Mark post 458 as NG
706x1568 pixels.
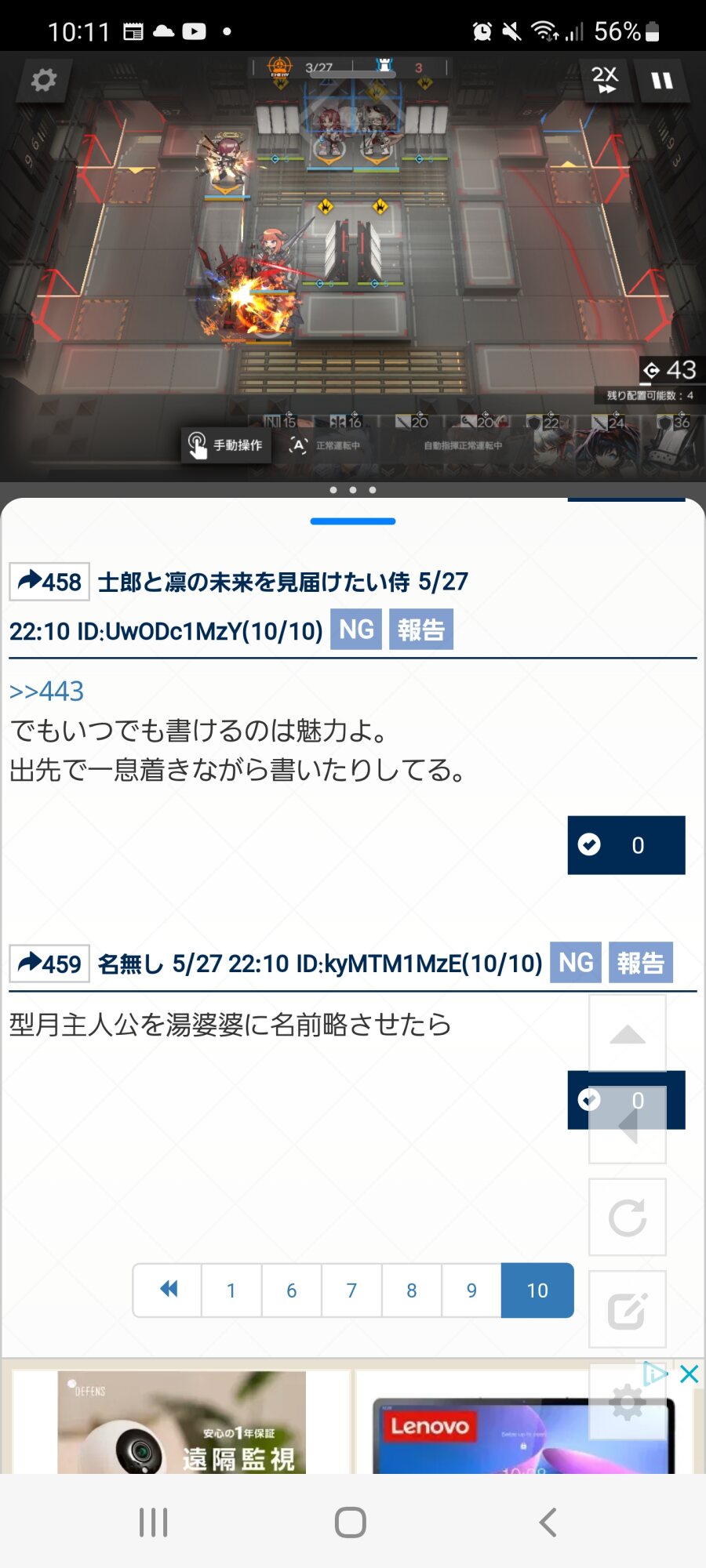tap(356, 630)
